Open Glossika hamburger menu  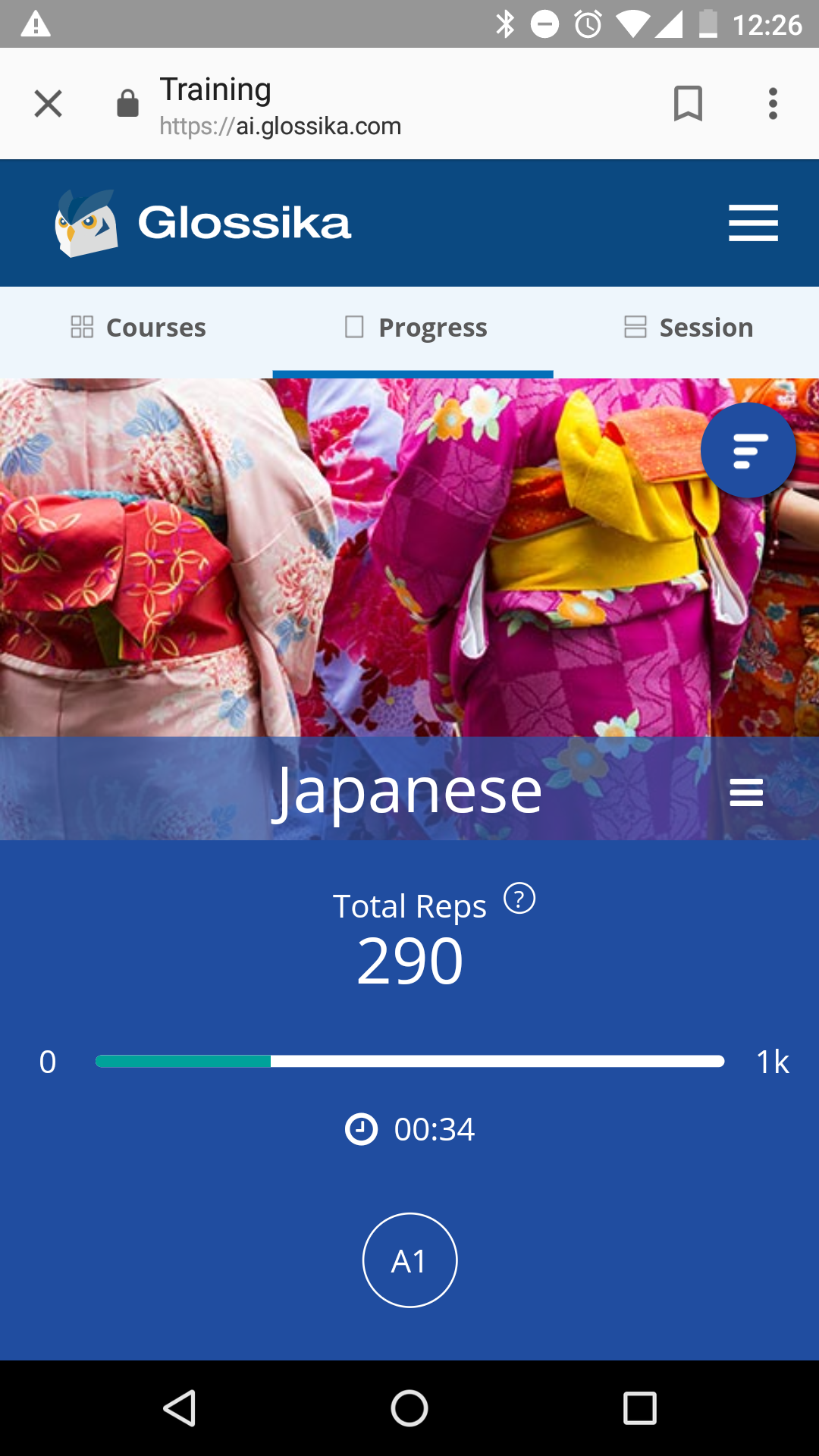coord(753,223)
